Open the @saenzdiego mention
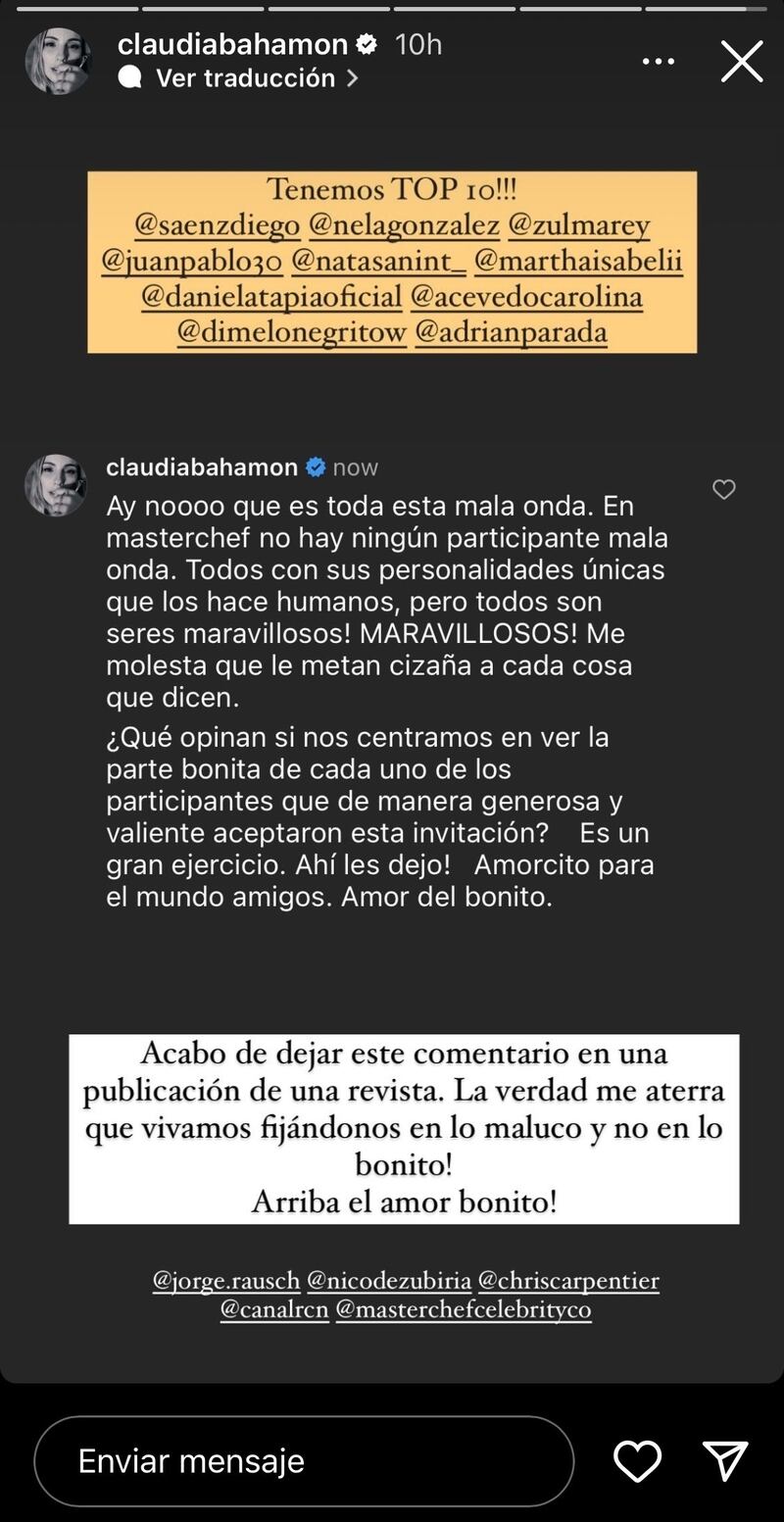This screenshot has width=784, height=1522. (217, 225)
